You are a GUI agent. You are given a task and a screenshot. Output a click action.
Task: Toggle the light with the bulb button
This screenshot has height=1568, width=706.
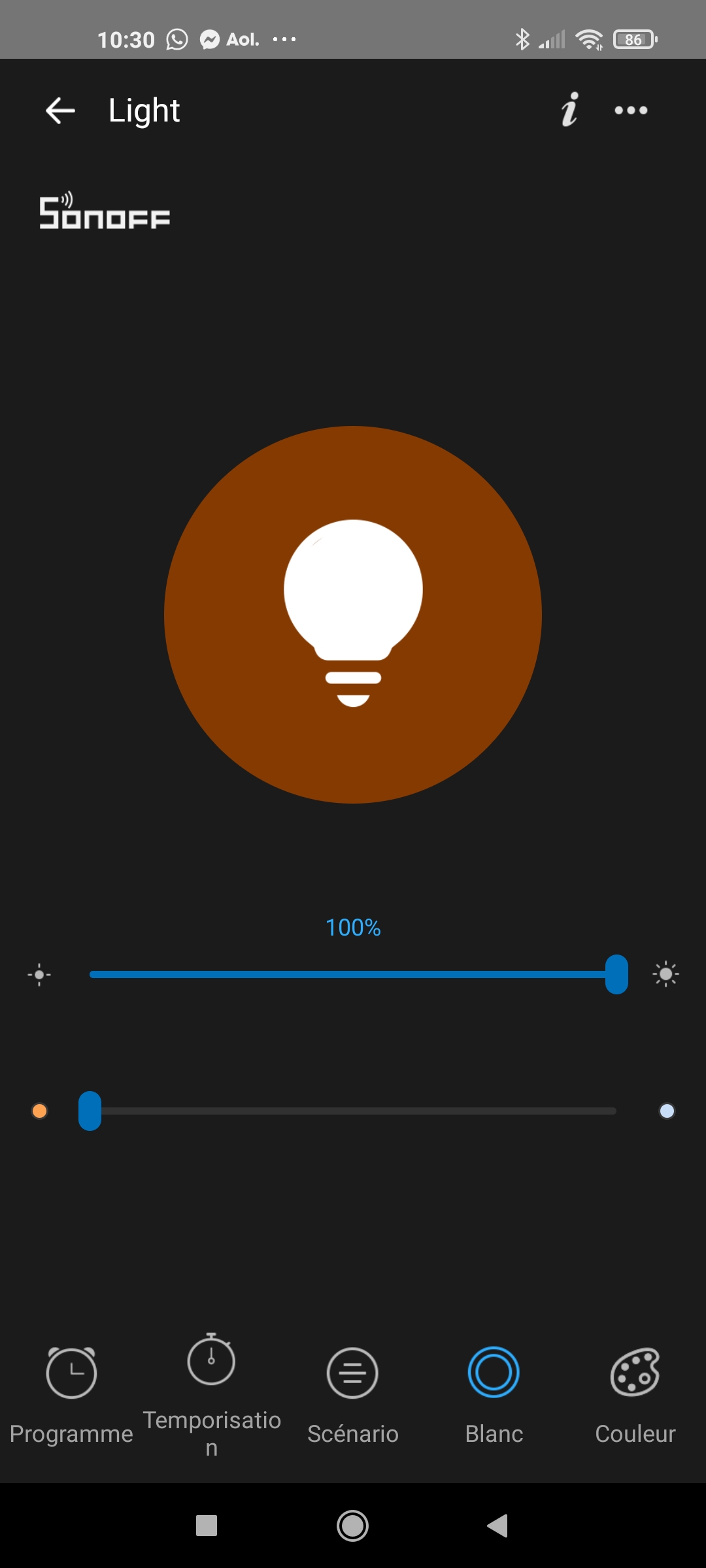353,614
